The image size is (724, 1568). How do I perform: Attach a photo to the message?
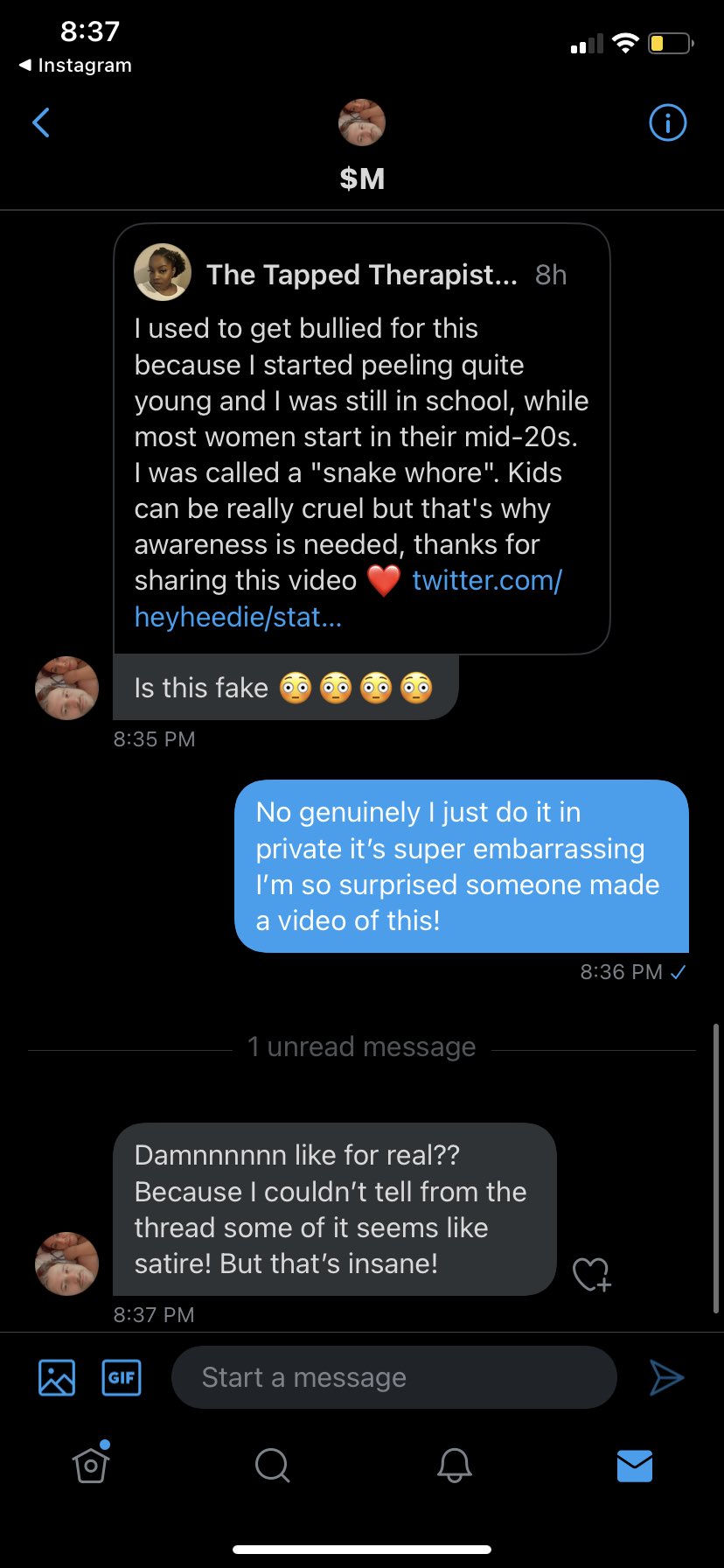tap(57, 1377)
